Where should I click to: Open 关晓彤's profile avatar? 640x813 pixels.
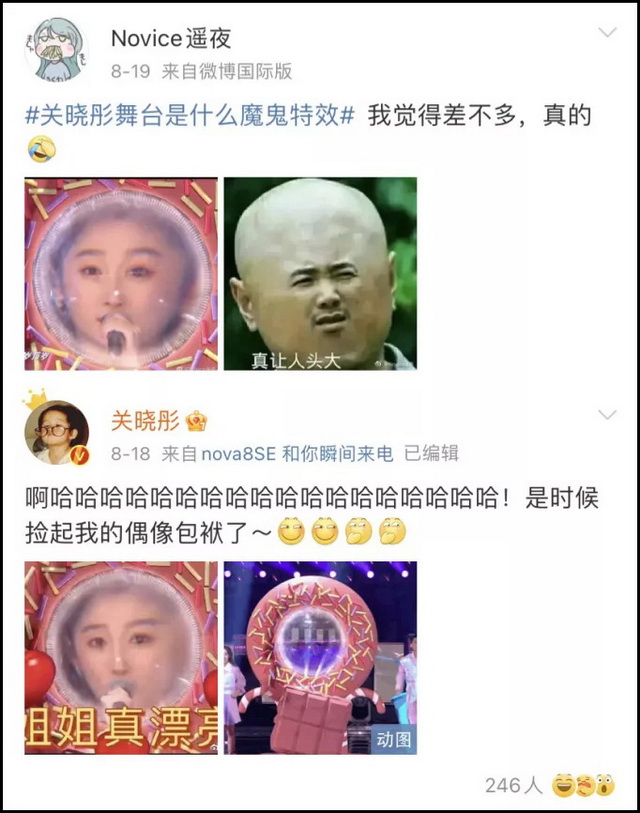[x=56, y=433]
